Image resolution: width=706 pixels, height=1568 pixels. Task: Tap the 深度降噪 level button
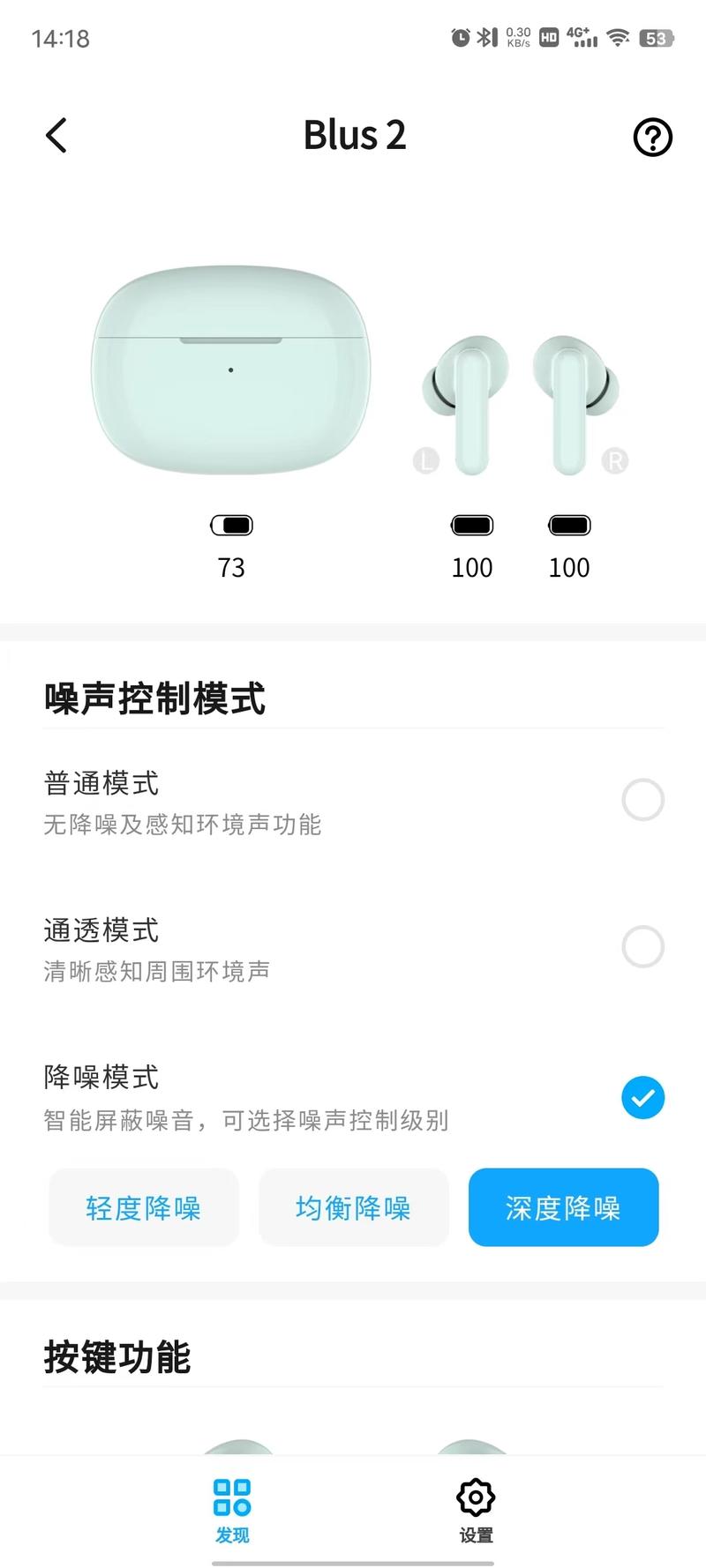click(564, 1207)
